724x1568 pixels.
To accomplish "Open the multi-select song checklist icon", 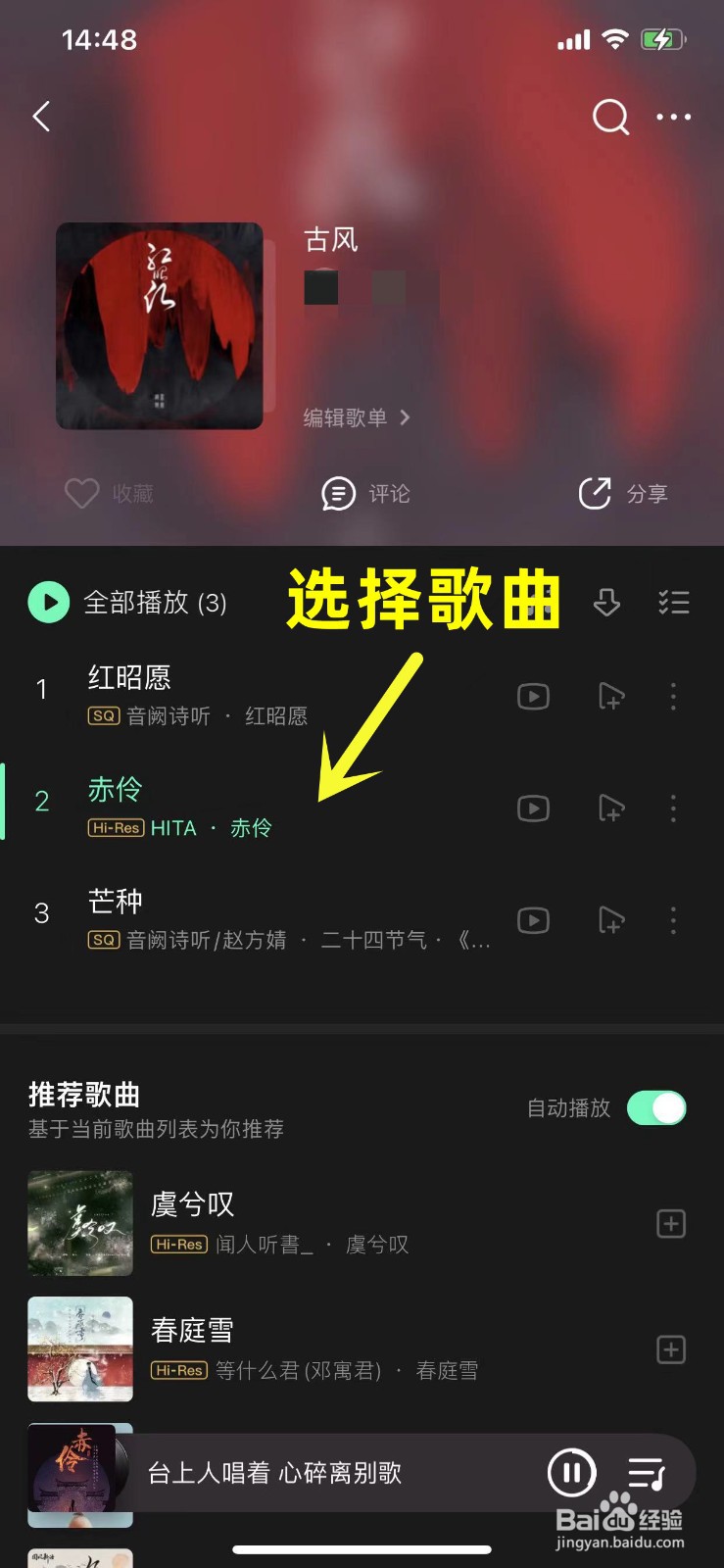I will (674, 603).
